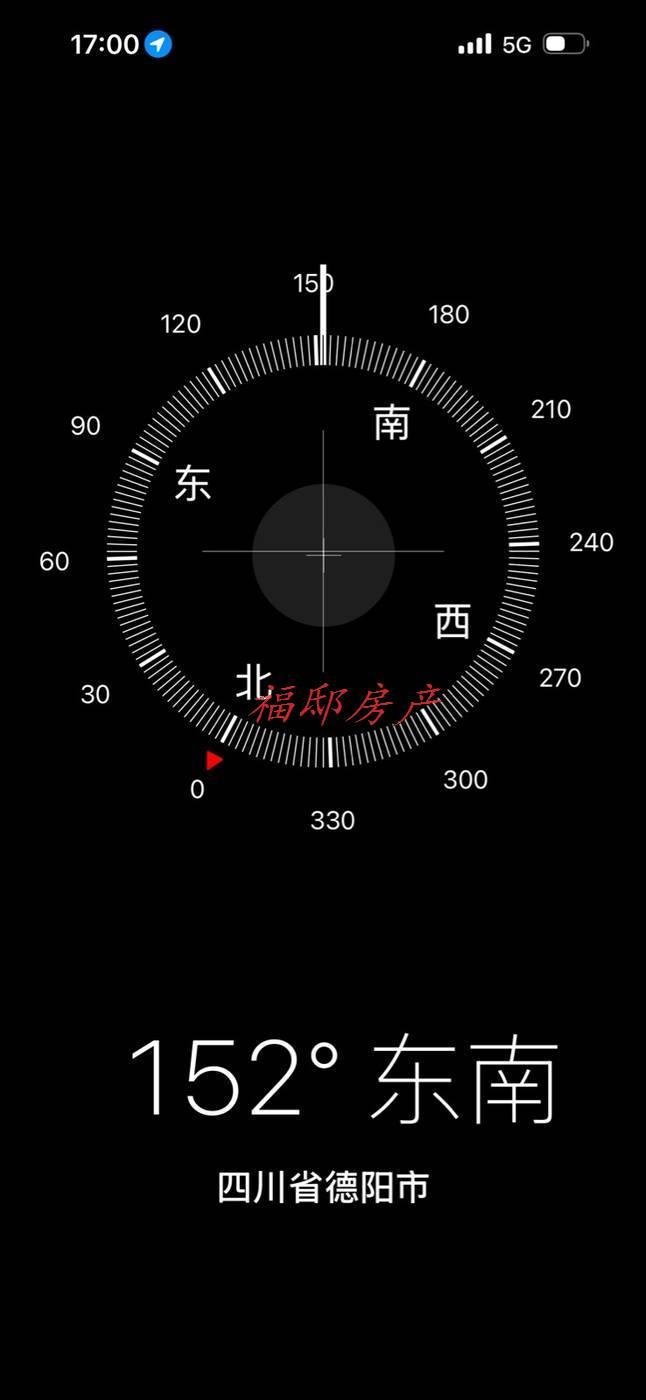Tap the compass dial to lock the bearing
Viewport: 646px width, 1400px height.
click(323, 552)
